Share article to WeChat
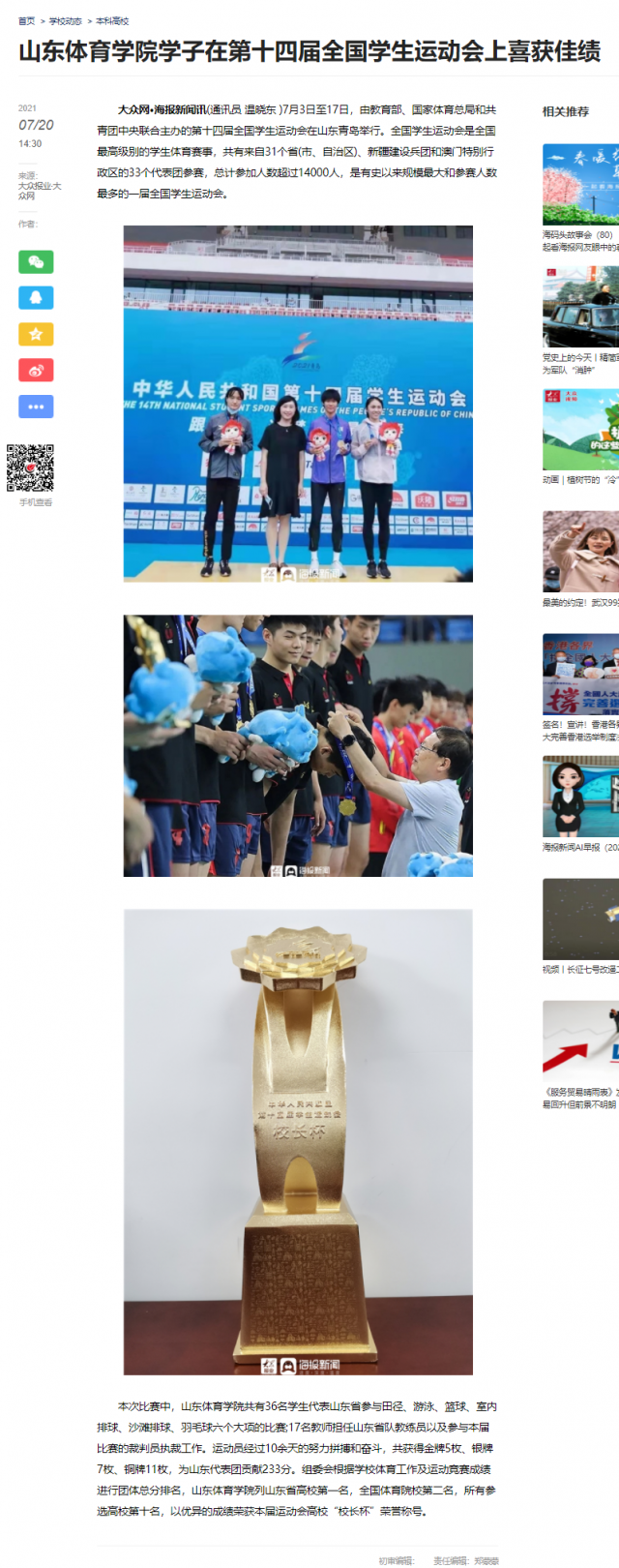The width and height of the screenshot is (619, 1568). (36, 262)
